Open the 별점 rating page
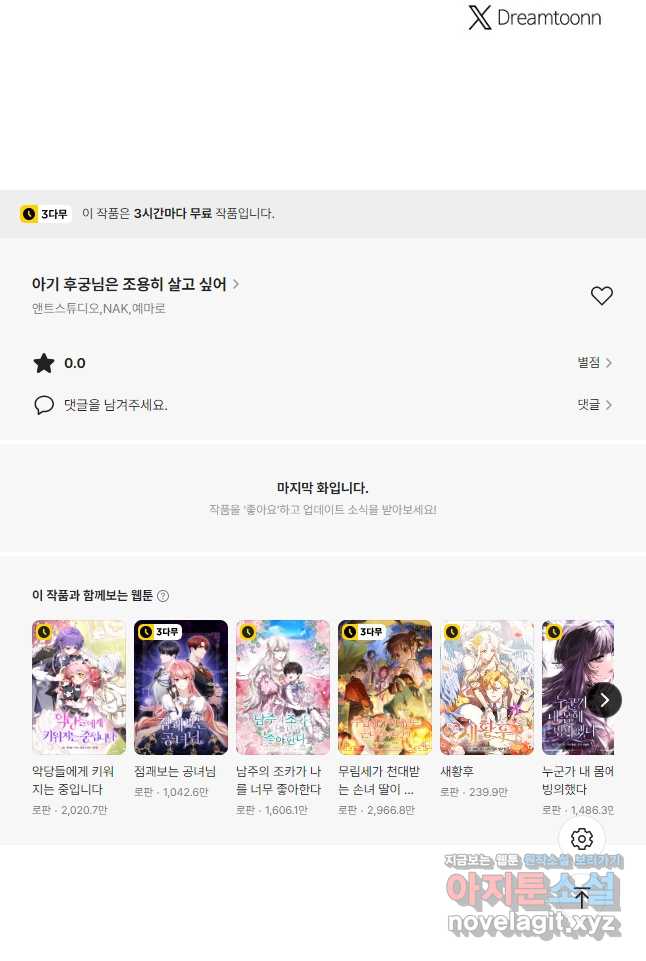This screenshot has width=646, height=961. pos(594,363)
